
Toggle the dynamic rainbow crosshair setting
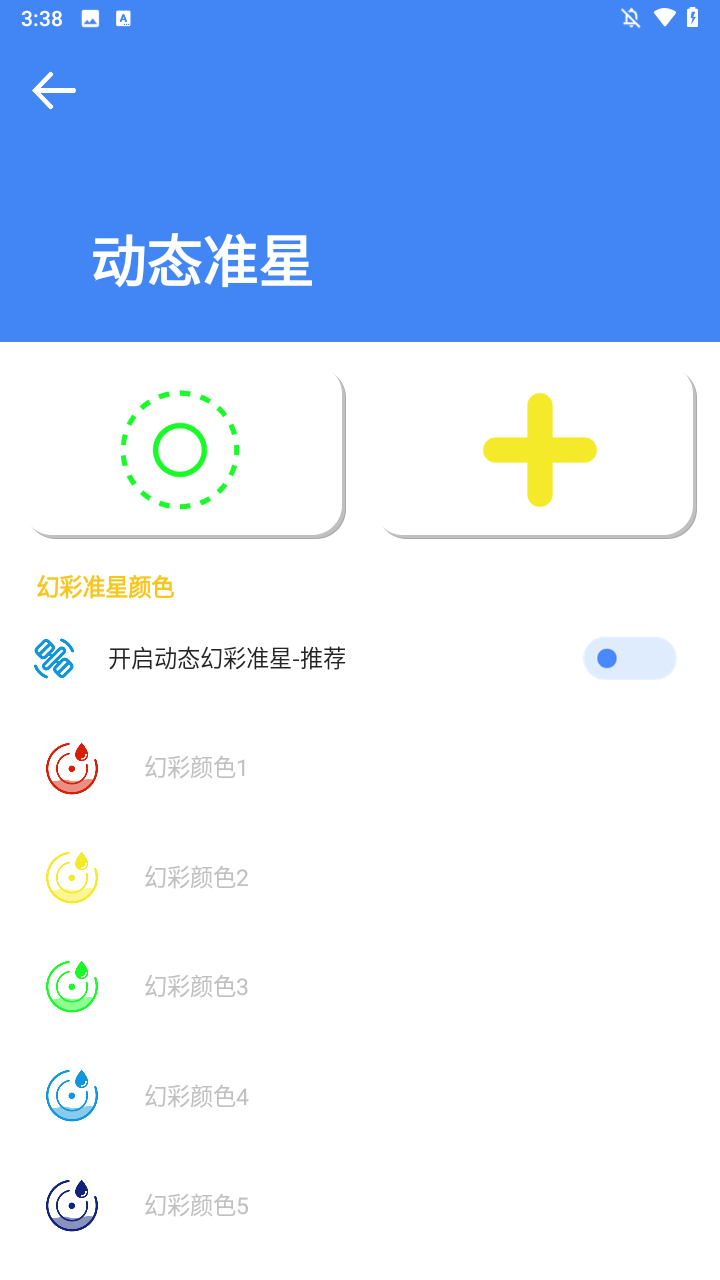pyautogui.click(x=629, y=659)
